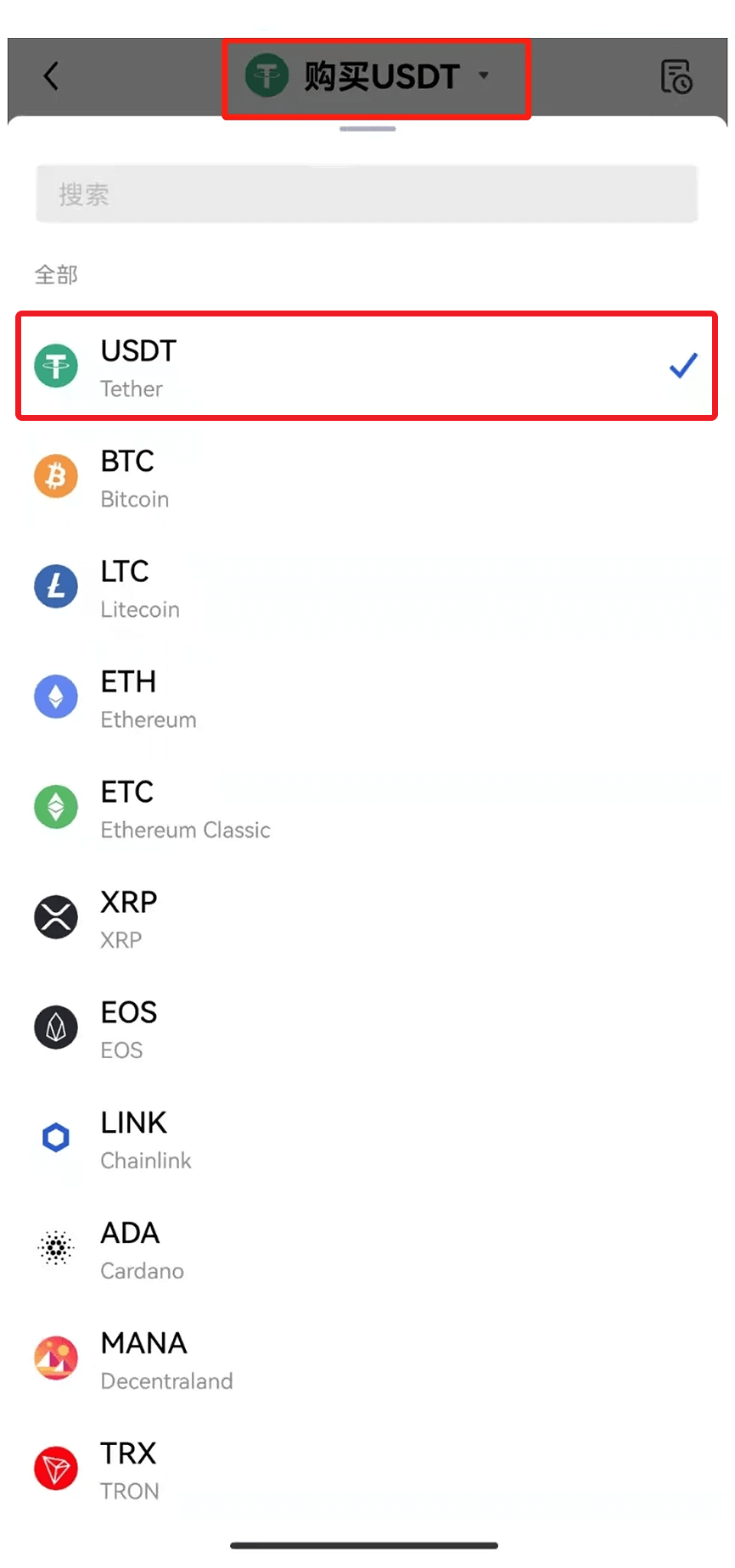
Task: Select USDT Tether from the list
Action: tap(367, 366)
